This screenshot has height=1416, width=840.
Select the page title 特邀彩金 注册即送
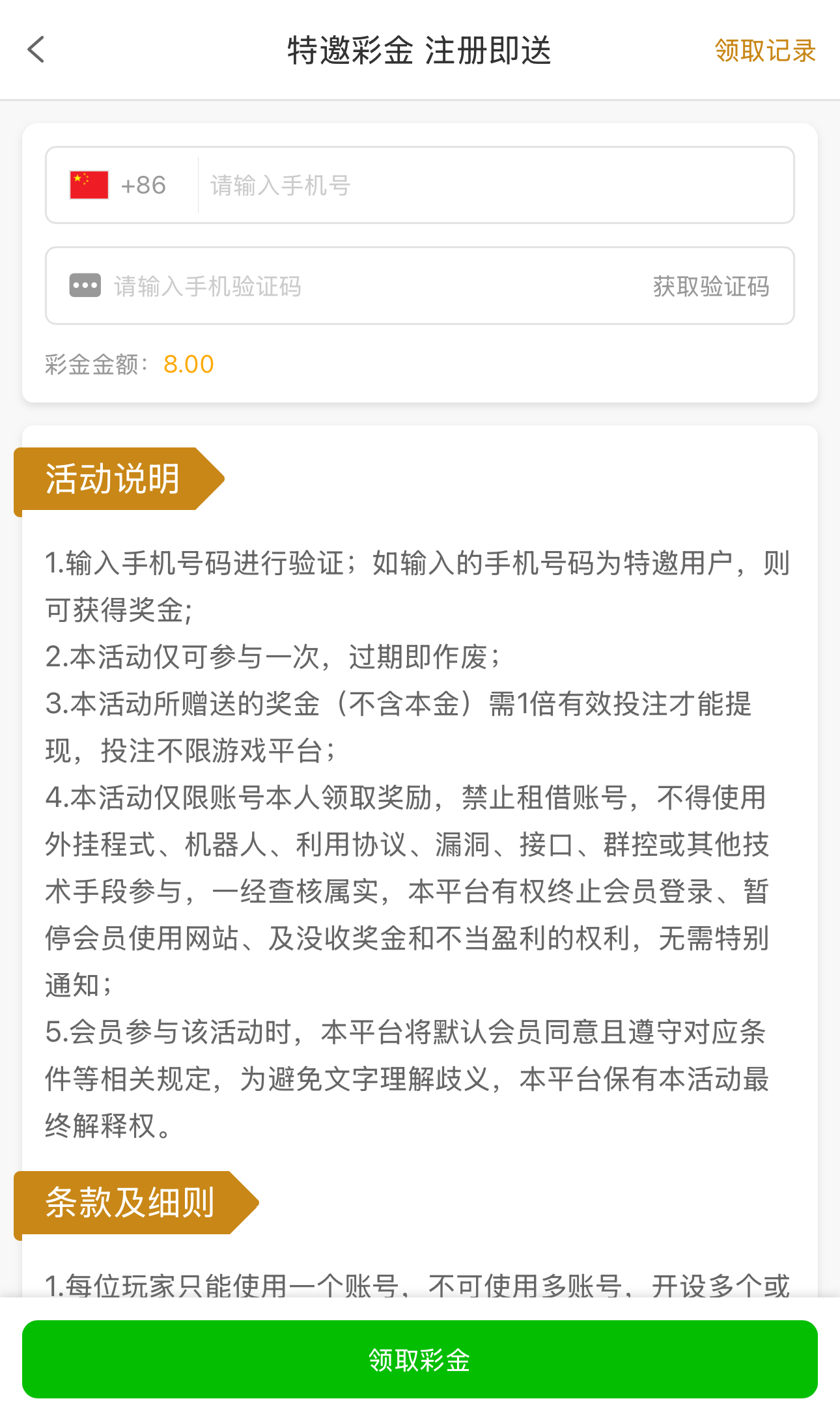click(x=419, y=50)
